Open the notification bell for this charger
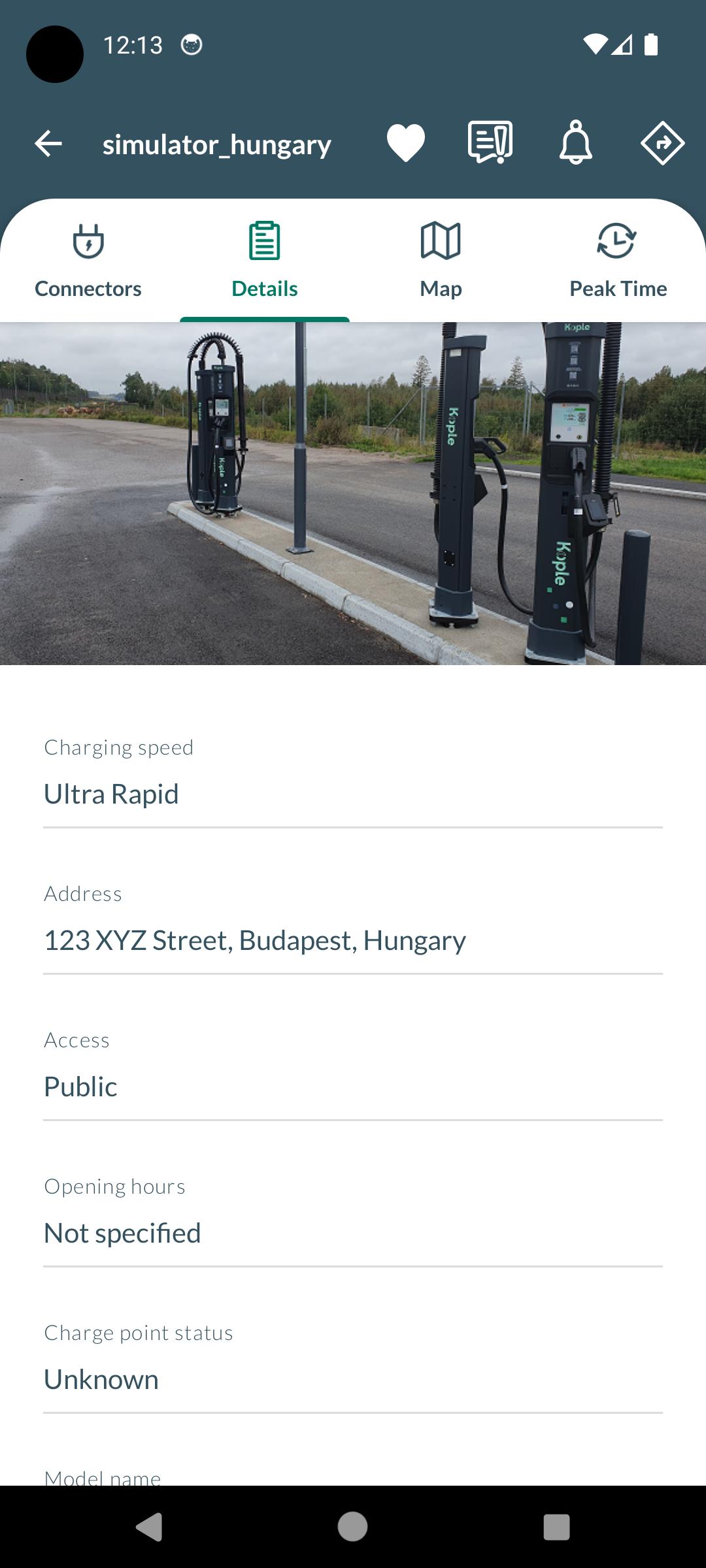Screen dimensions: 706x1568 (x=575, y=142)
